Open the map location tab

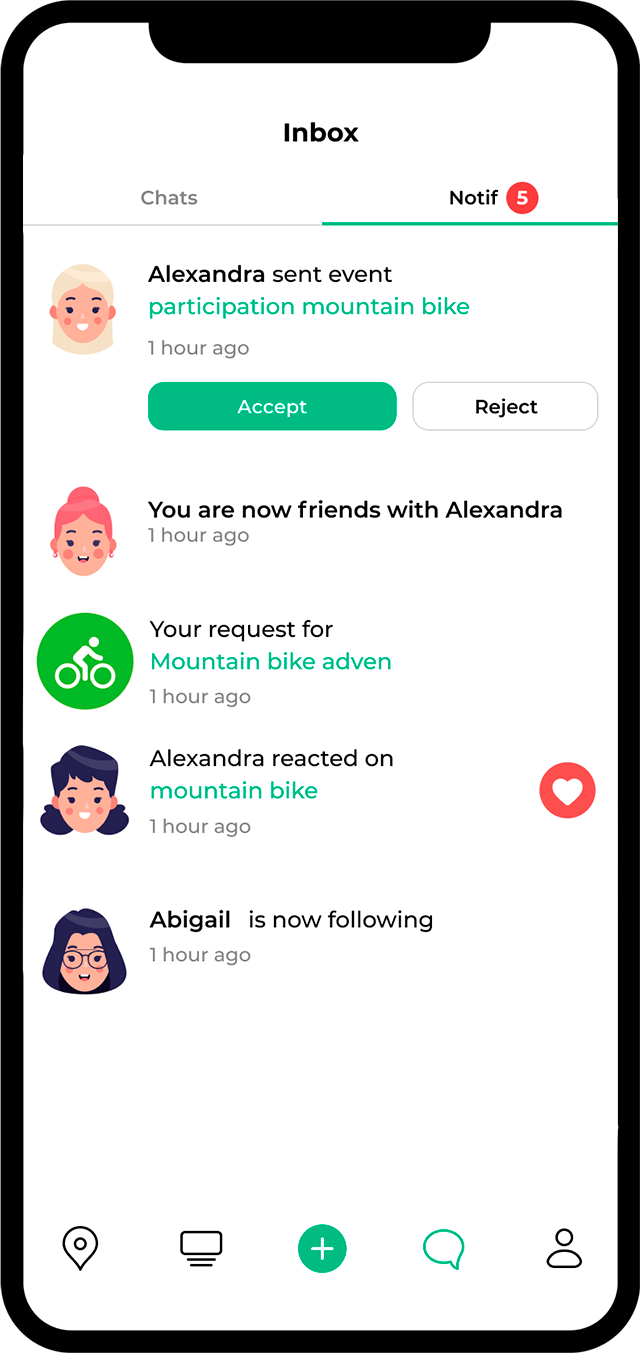coord(80,1249)
